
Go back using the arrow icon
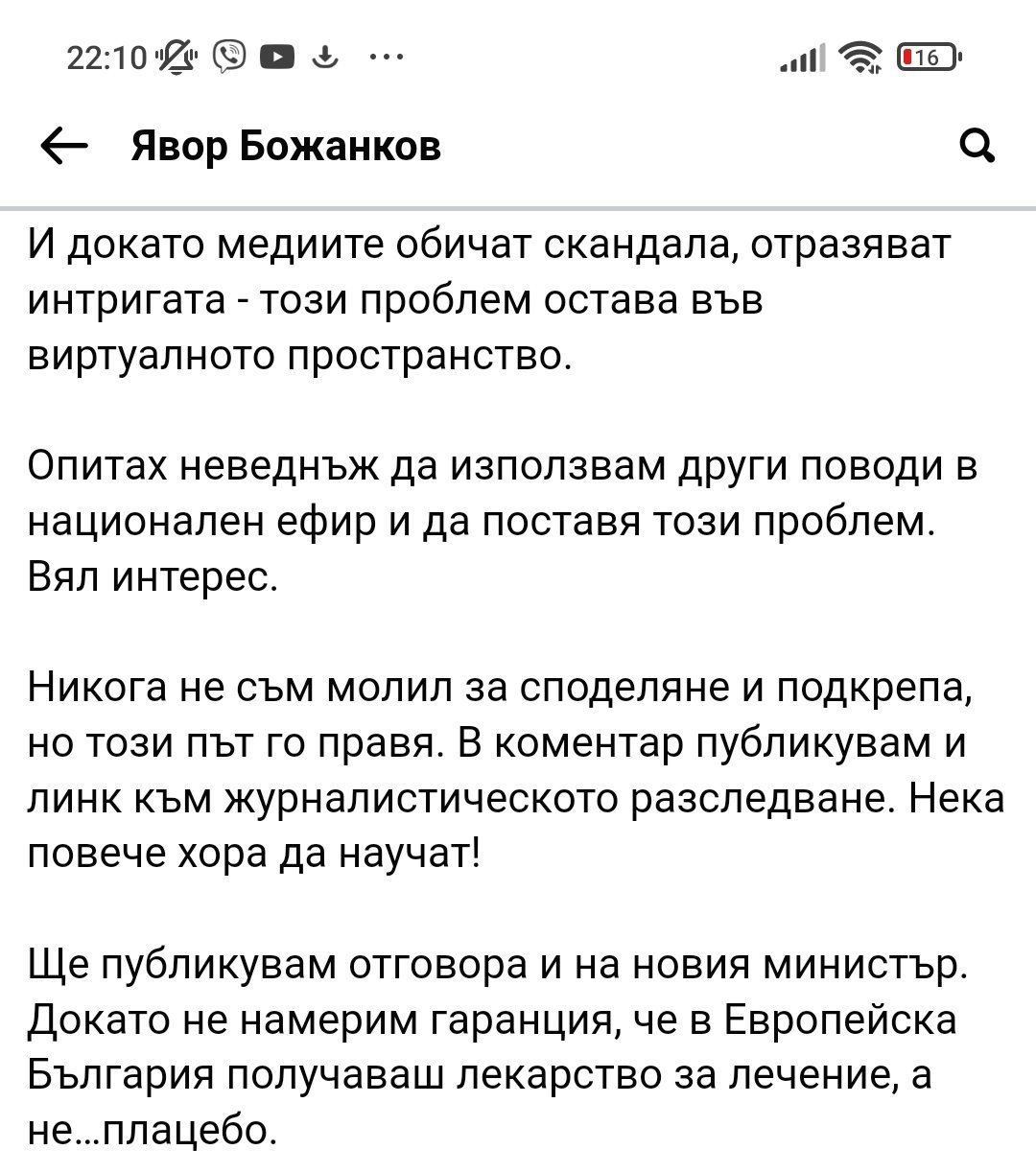tap(63, 147)
